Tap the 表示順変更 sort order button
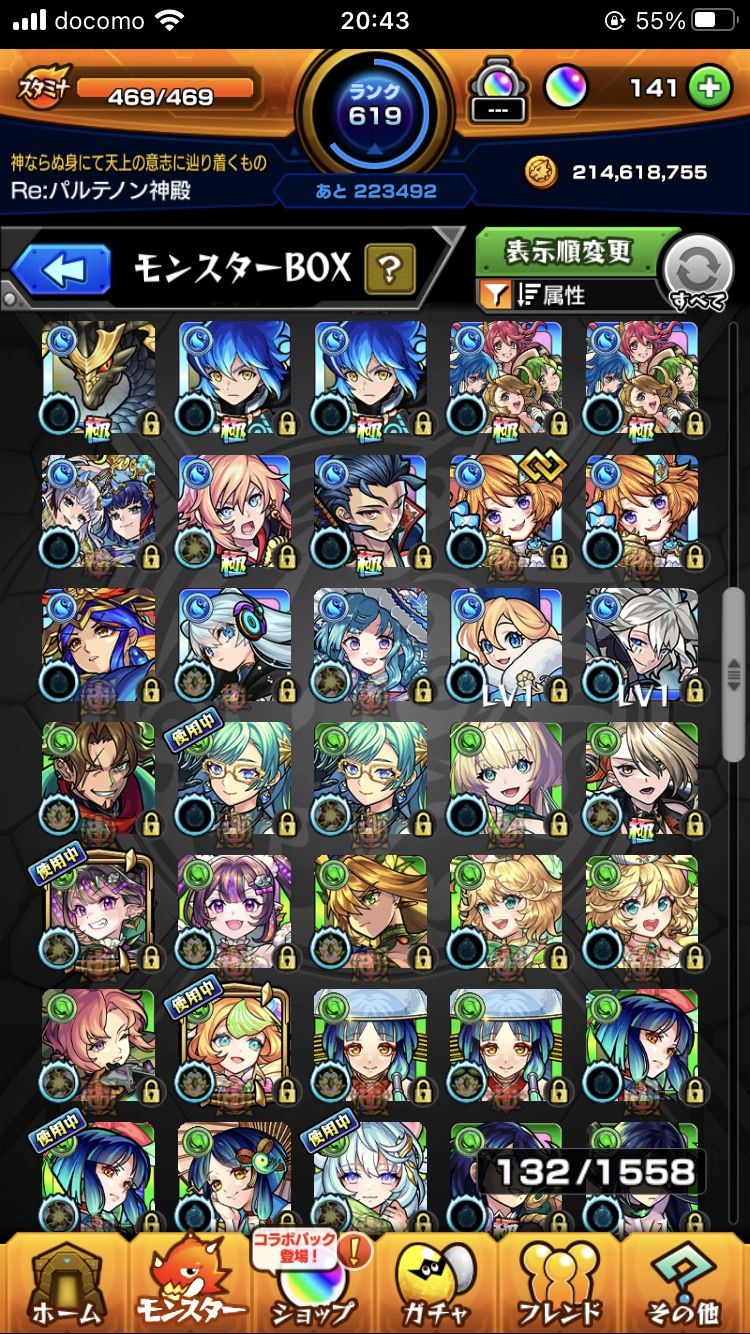750x1334 pixels. click(x=567, y=251)
